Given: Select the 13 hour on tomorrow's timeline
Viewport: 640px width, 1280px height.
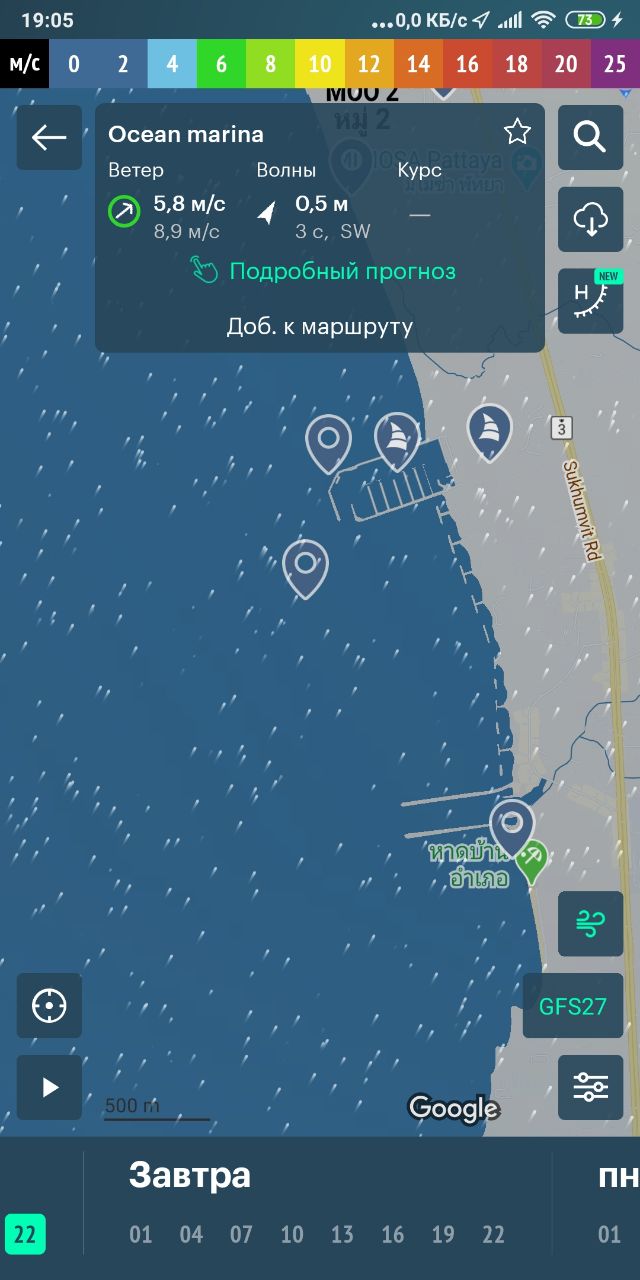Looking at the screenshot, I should click(x=342, y=1235).
